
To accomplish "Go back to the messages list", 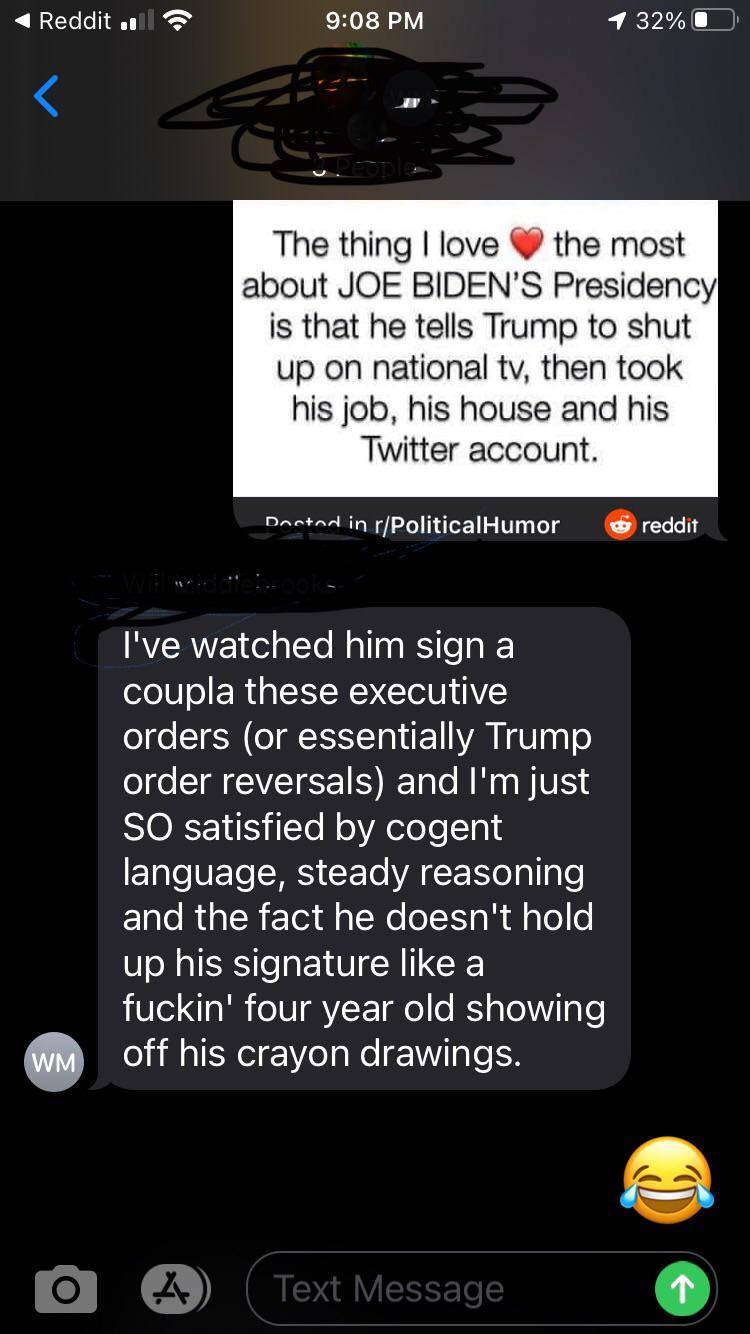I will tap(46, 96).
